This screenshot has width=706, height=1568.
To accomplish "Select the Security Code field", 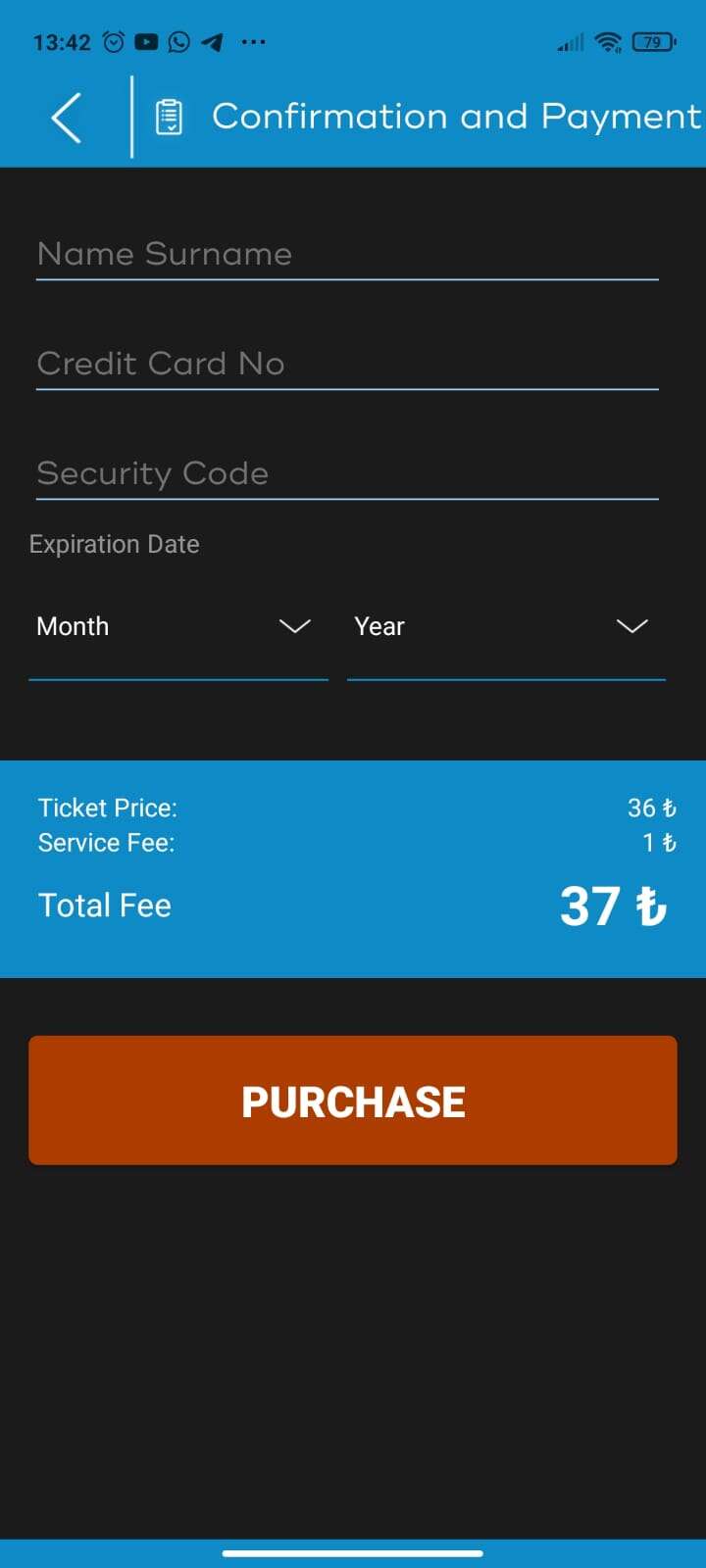I will pyautogui.click(x=346, y=474).
